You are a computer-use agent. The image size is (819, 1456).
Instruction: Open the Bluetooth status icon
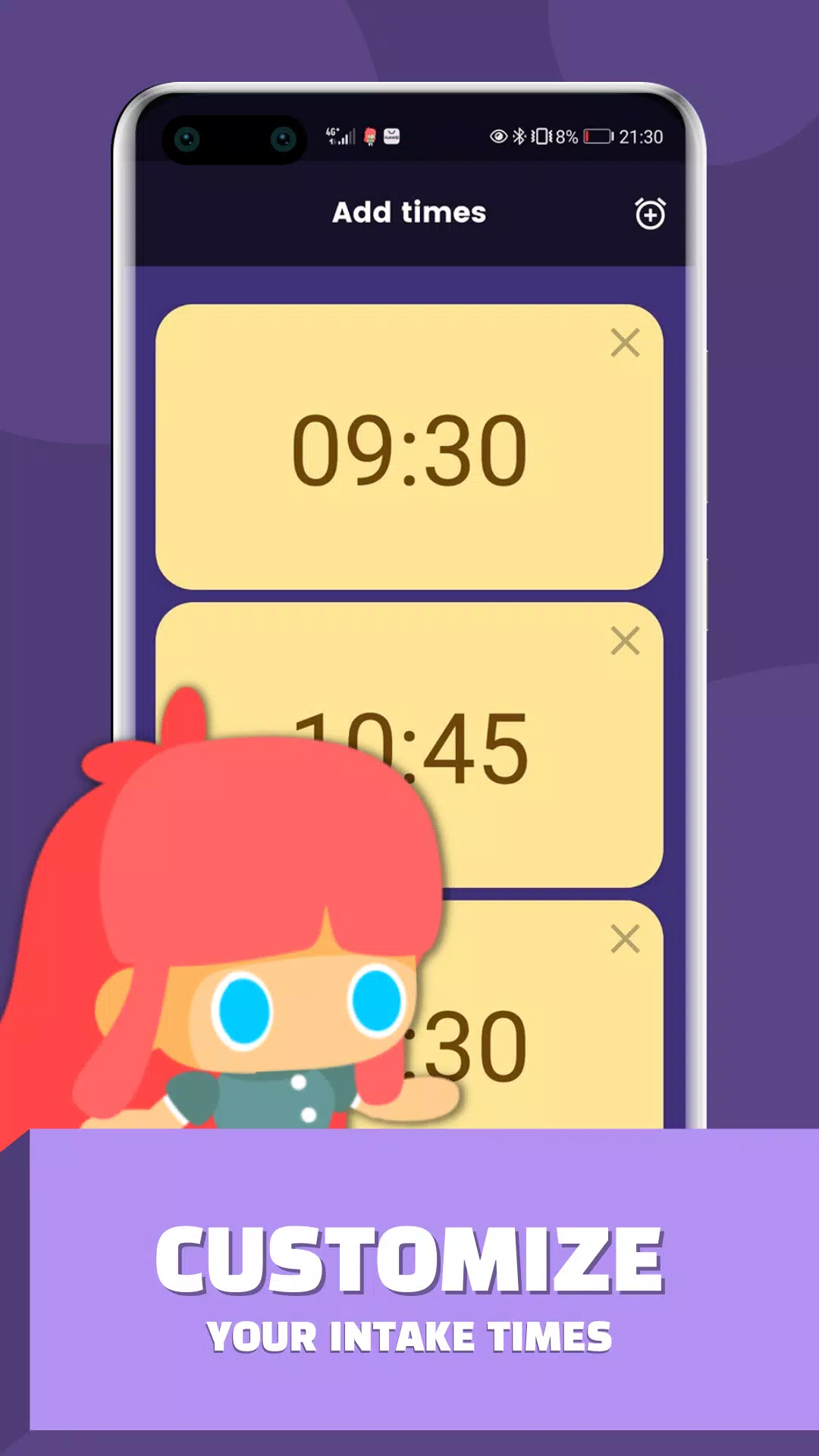[519, 136]
